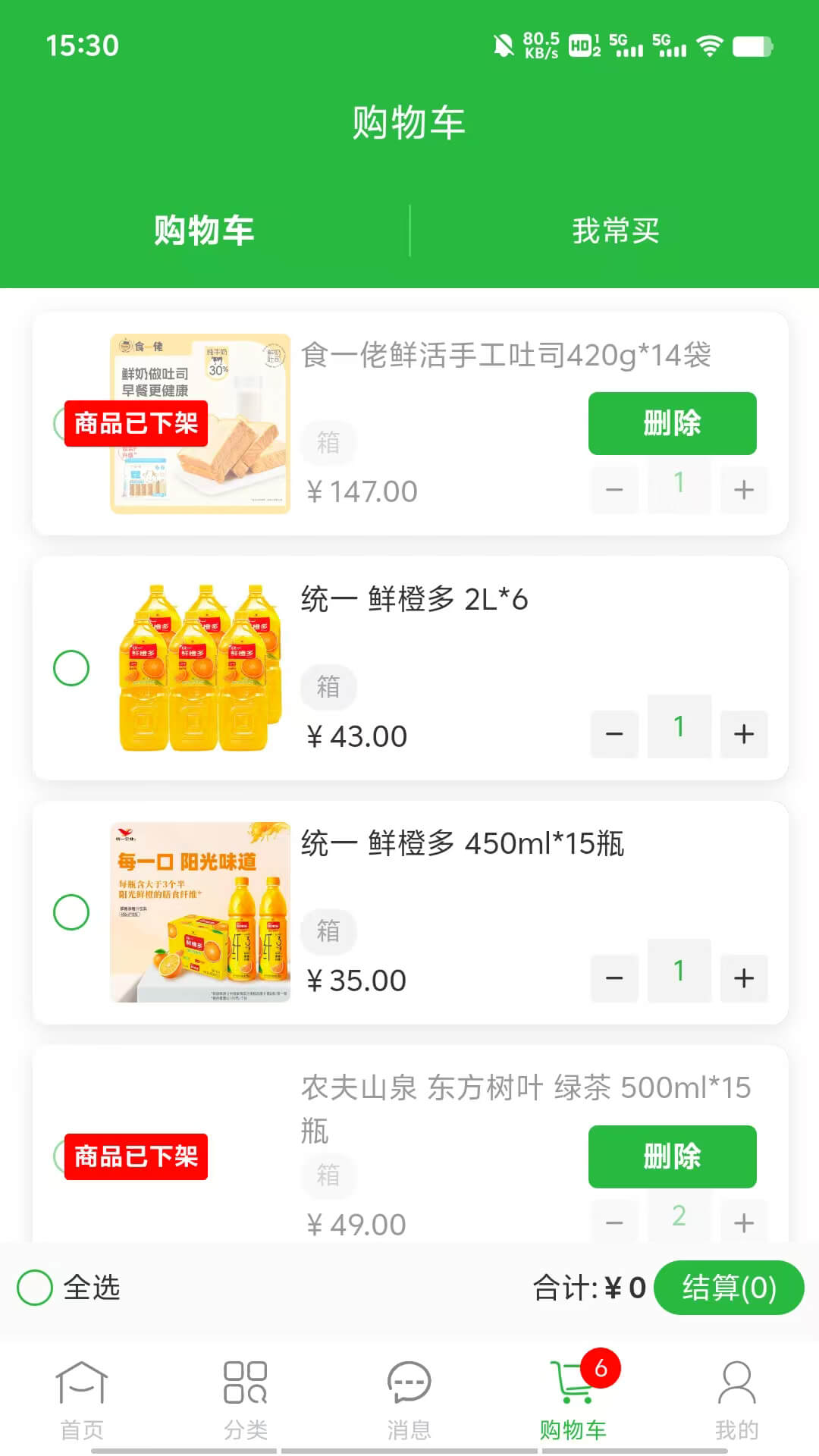The image size is (819, 1456).
Task: Tap the Wi-Fi icon in status bar
Action: tap(708, 45)
